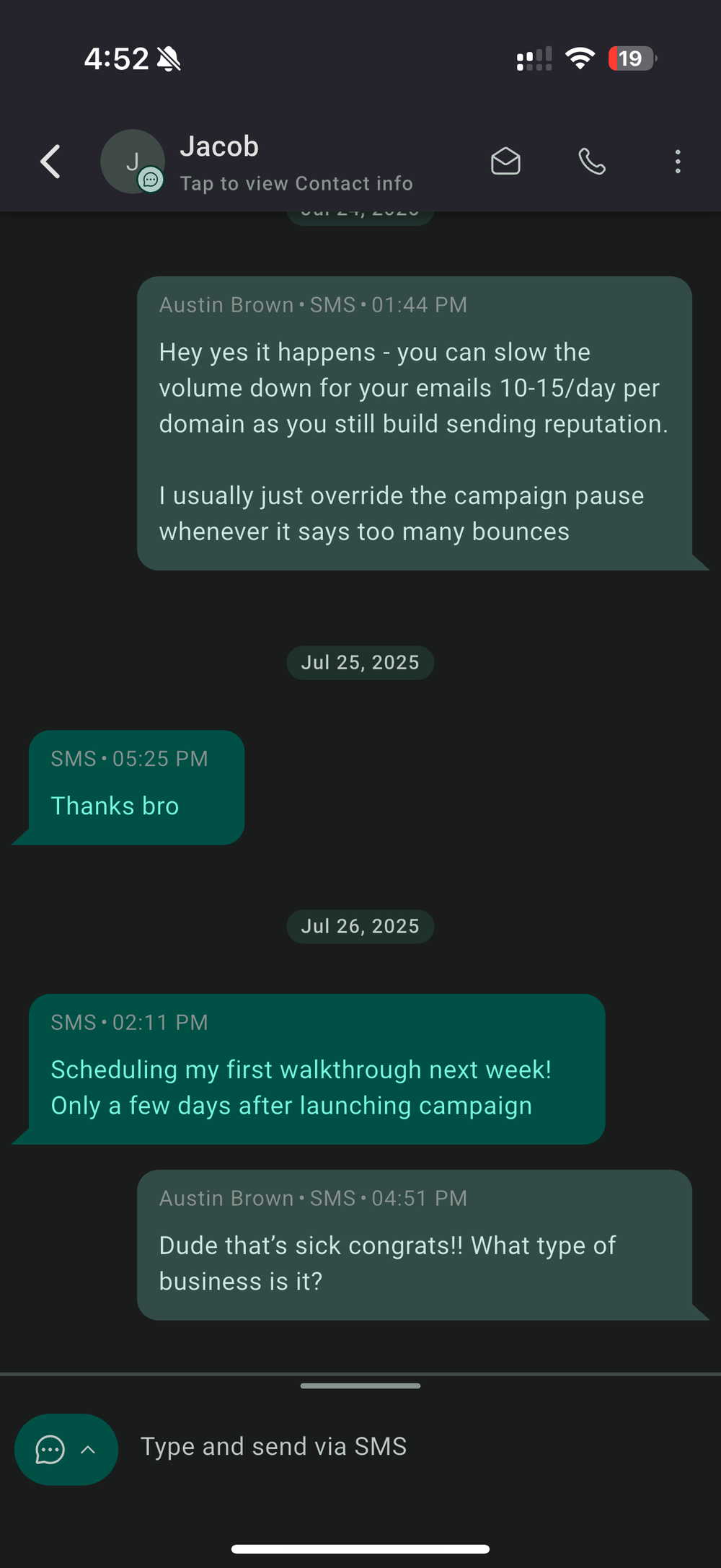Screen dimensions: 721x1568
Task: Go back to the conversations list
Action: 50,162
